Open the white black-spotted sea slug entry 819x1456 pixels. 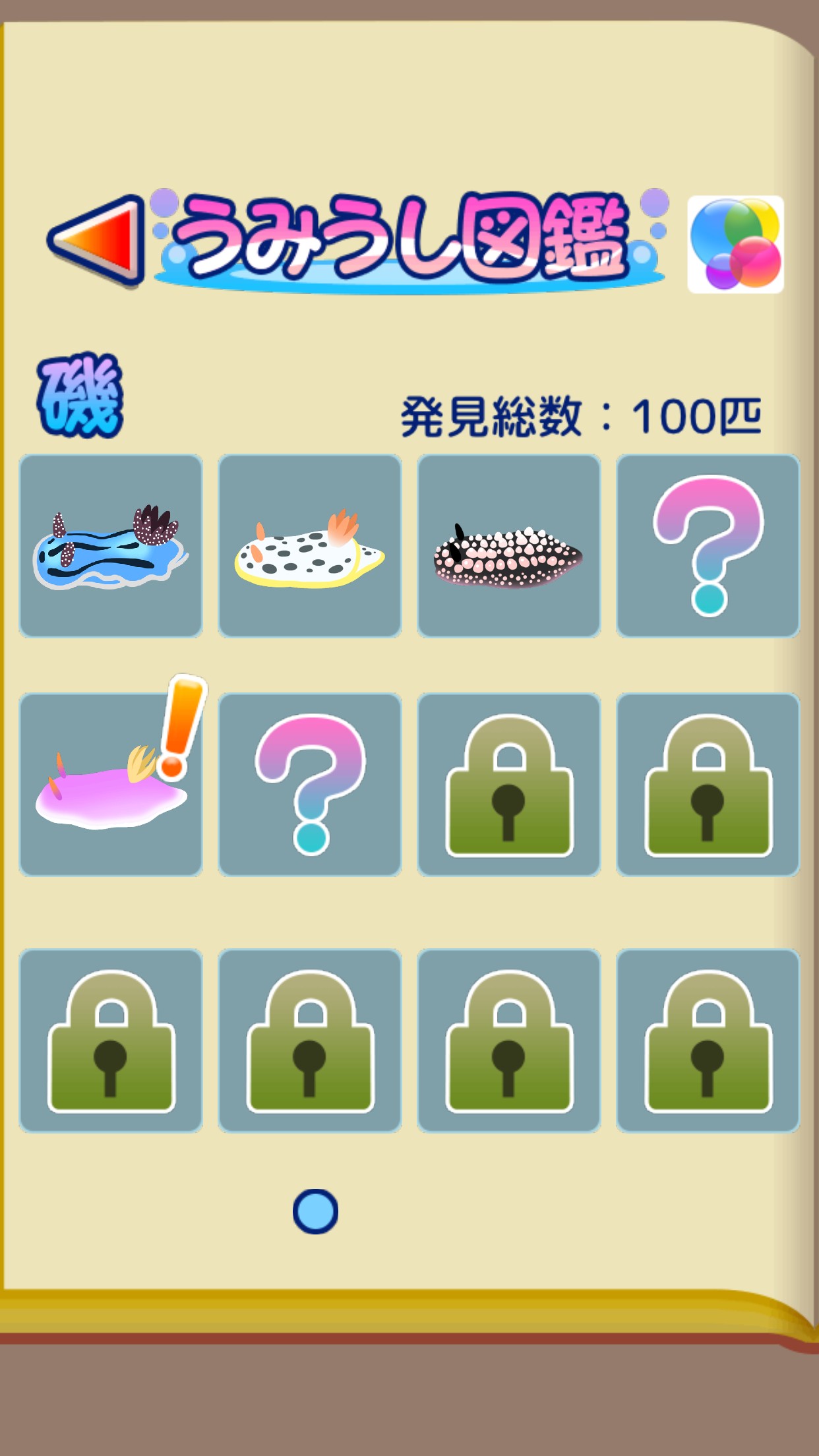(310, 546)
